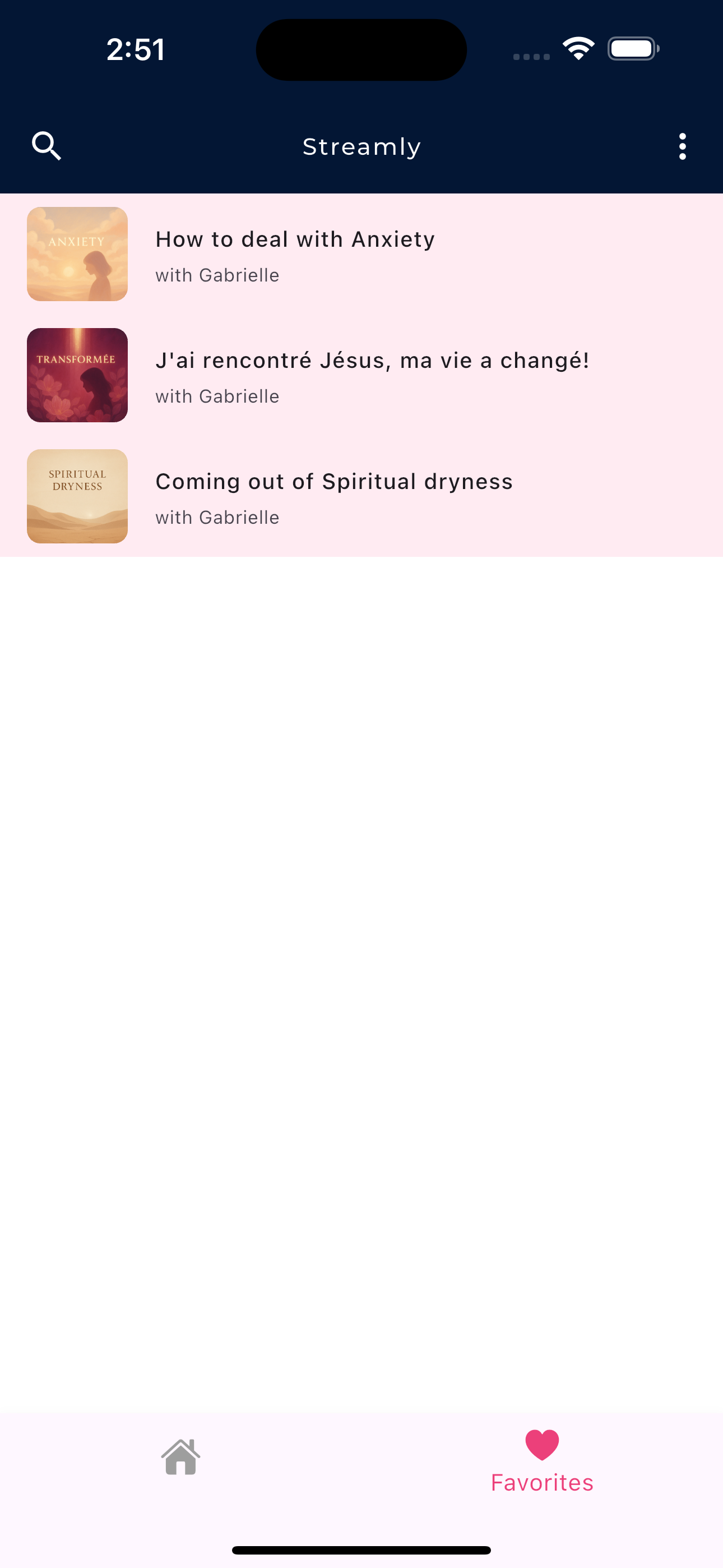The width and height of the screenshot is (723, 1568).
Task: Open the three-dot overflow menu
Action: click(682, 147)
